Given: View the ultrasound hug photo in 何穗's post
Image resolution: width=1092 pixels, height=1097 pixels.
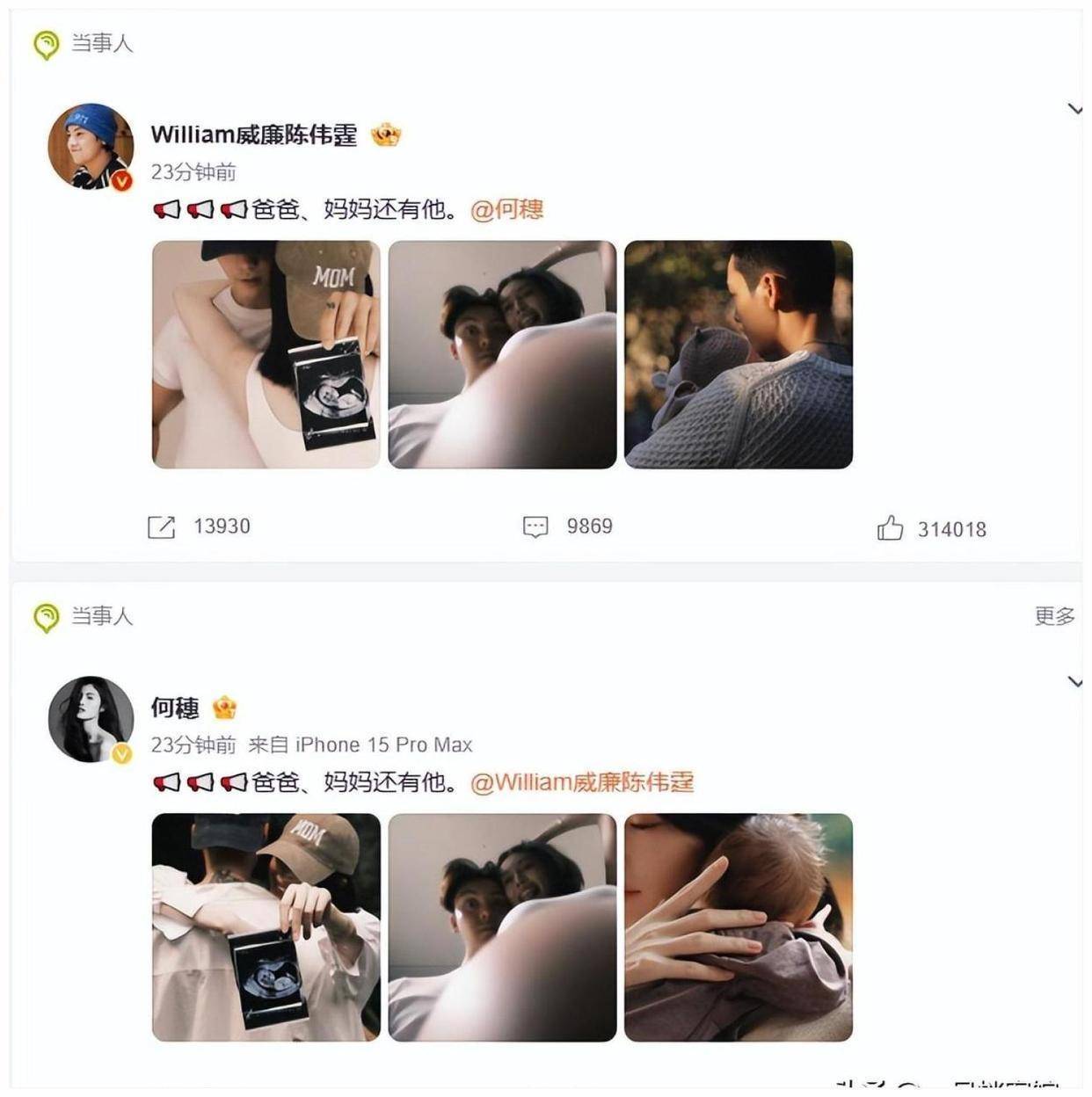Looking at the screenshot, I should pos(266,927).
